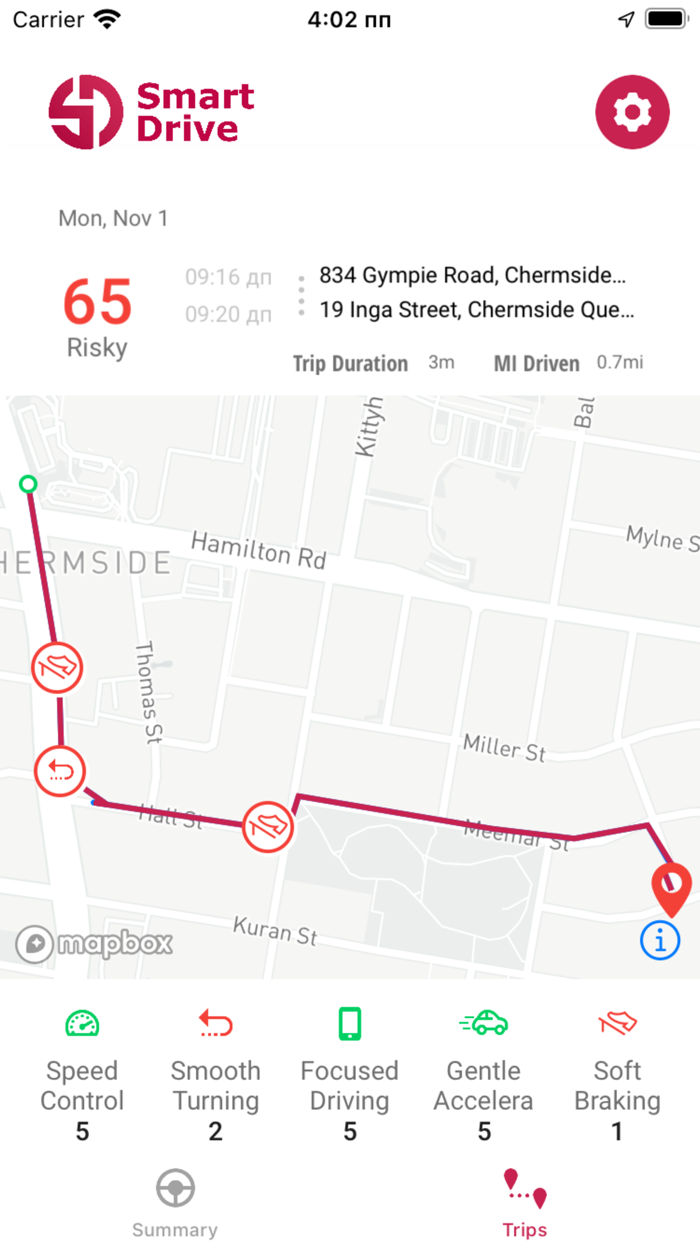Viewport: 700px width, 1244px height.
Task: Select the Speed Control score
Action: (82, 1075)
